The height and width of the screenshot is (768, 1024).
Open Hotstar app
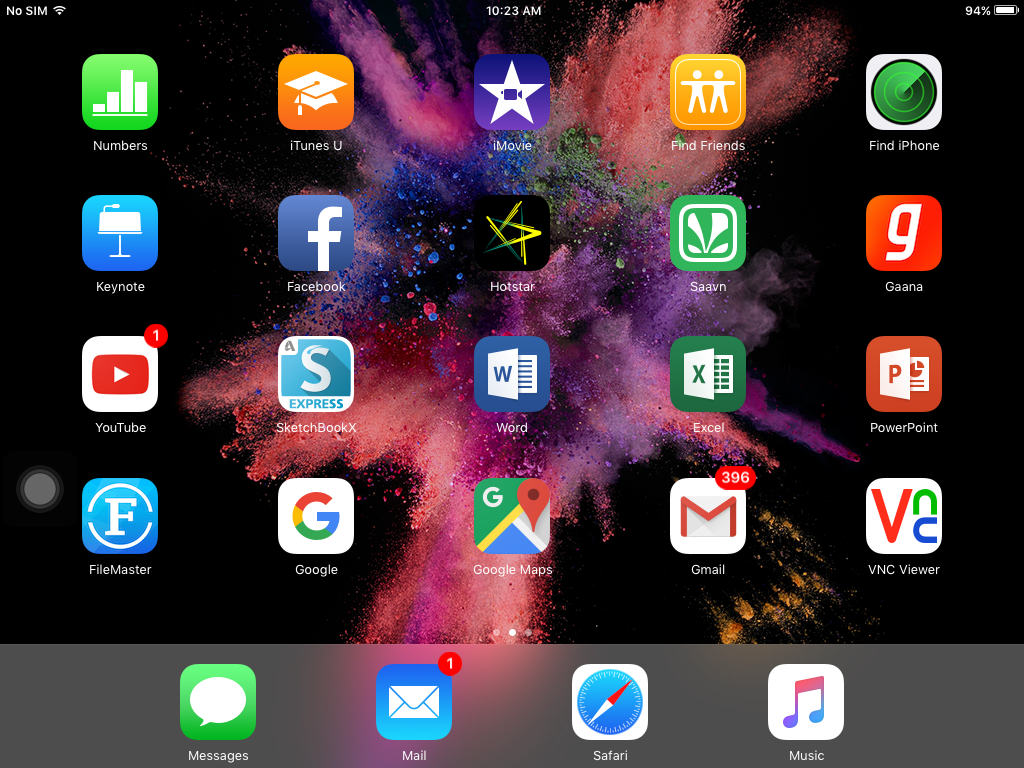[x=512, y=233]
